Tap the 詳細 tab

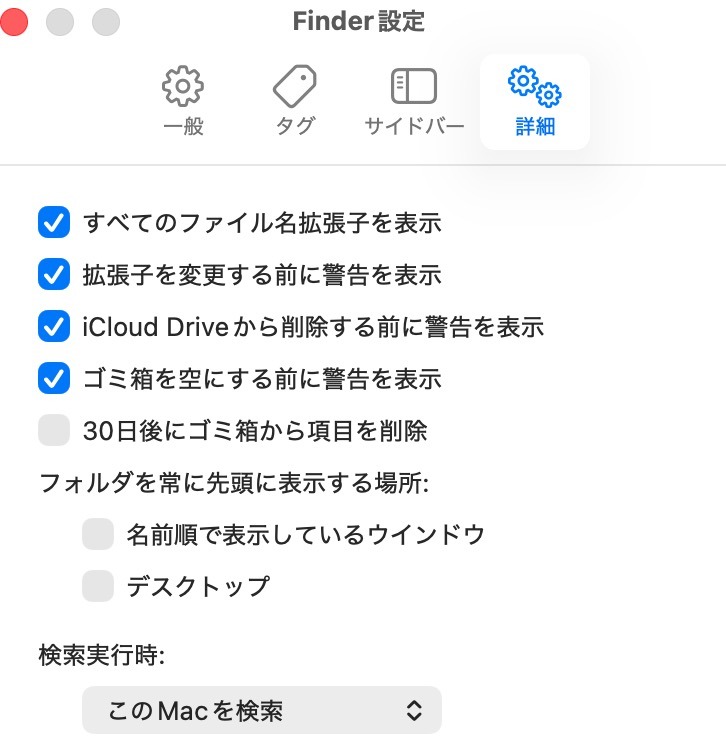click(535, 101)
